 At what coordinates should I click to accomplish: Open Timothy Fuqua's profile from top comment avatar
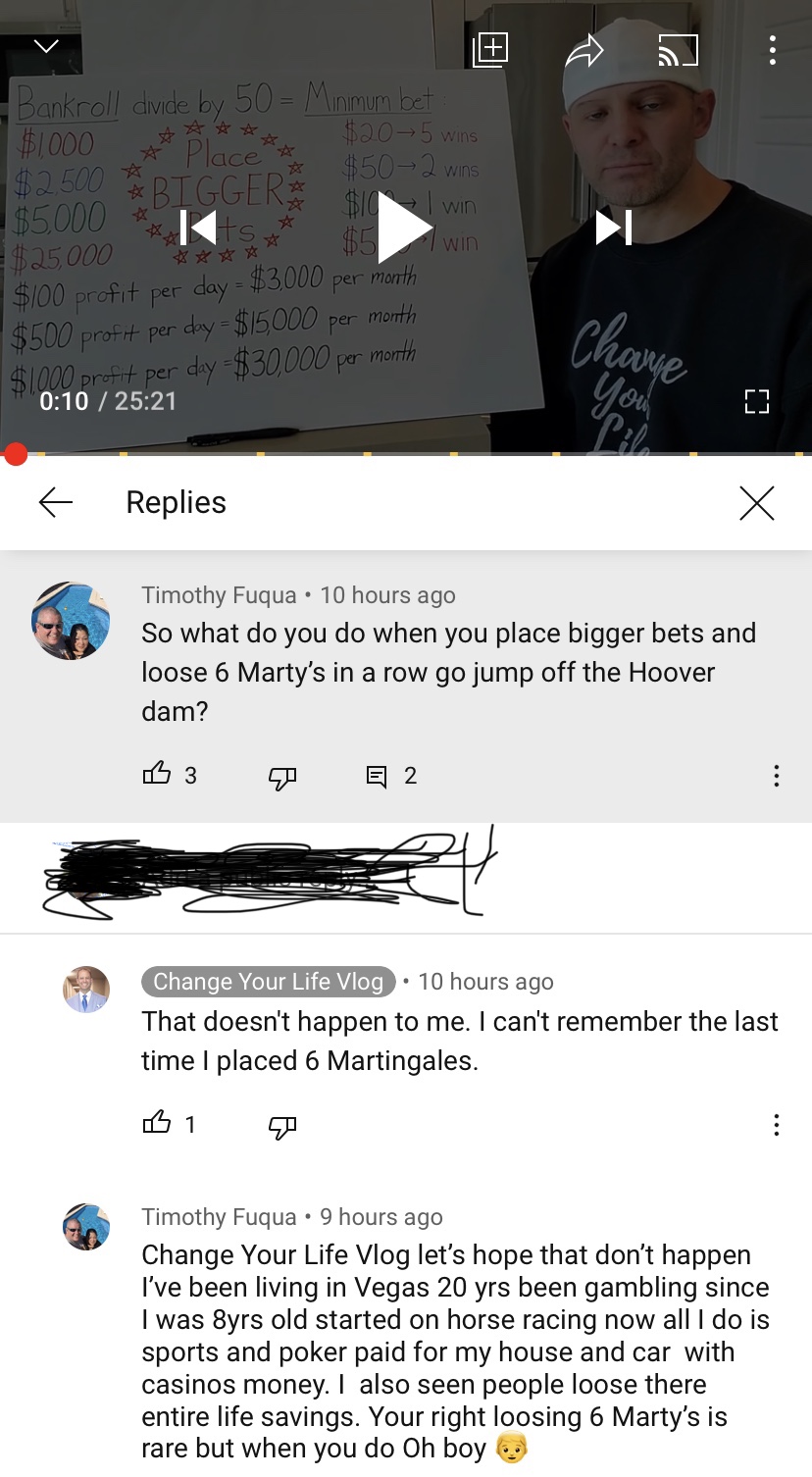[x=71, y=621]
